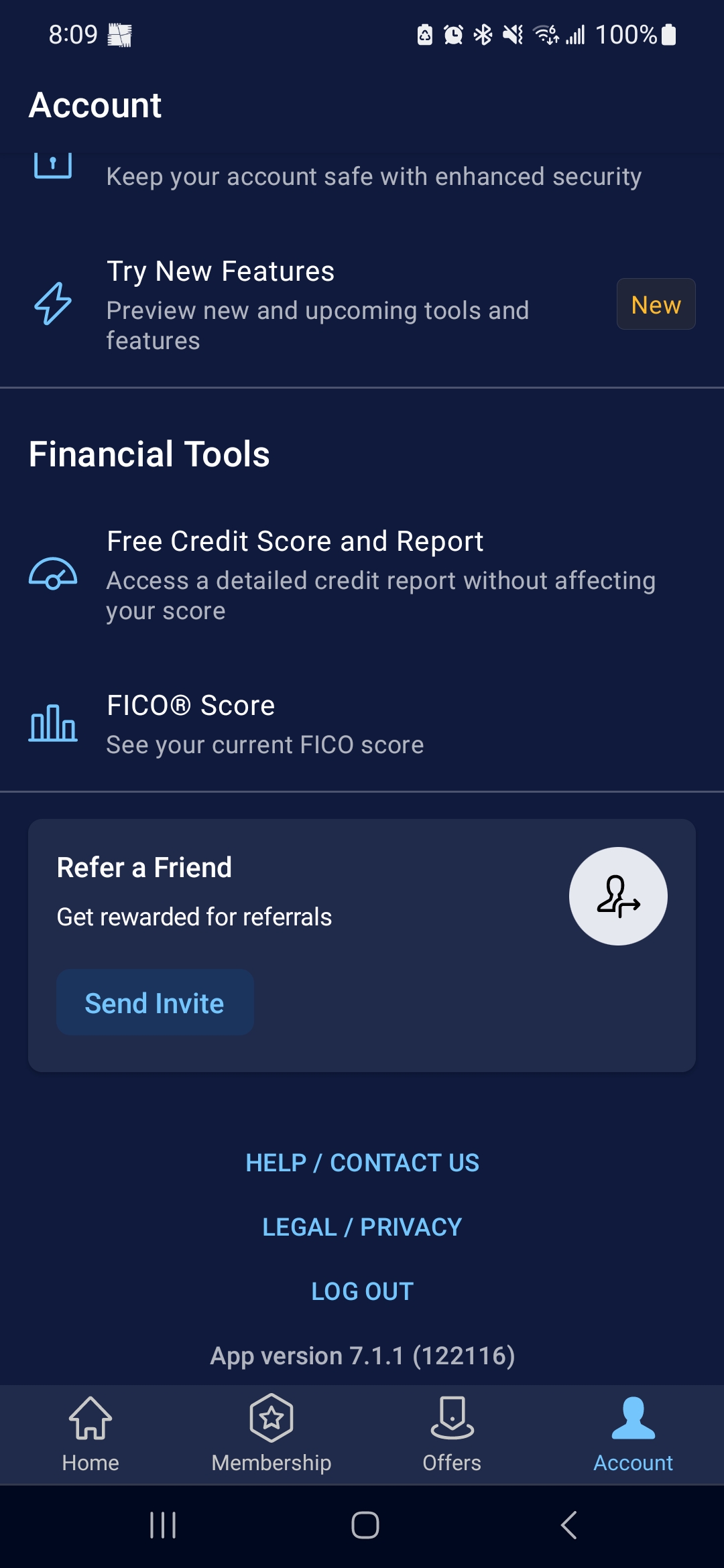Viewport: 724px width, 1568px height.
Task: Open Help / Contact Us
Action: click(362, 1163)
